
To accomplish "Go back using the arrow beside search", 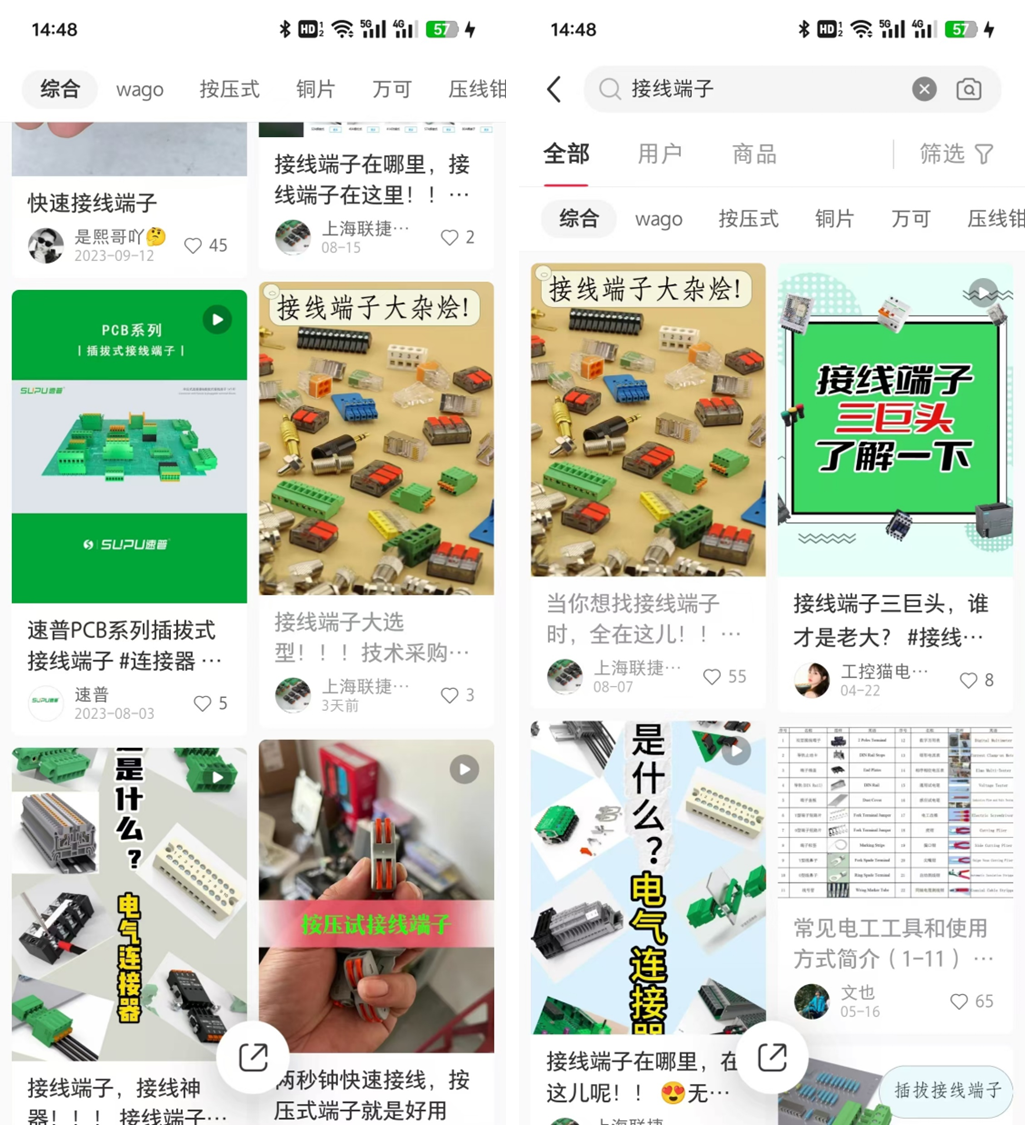I will (554, 89).
